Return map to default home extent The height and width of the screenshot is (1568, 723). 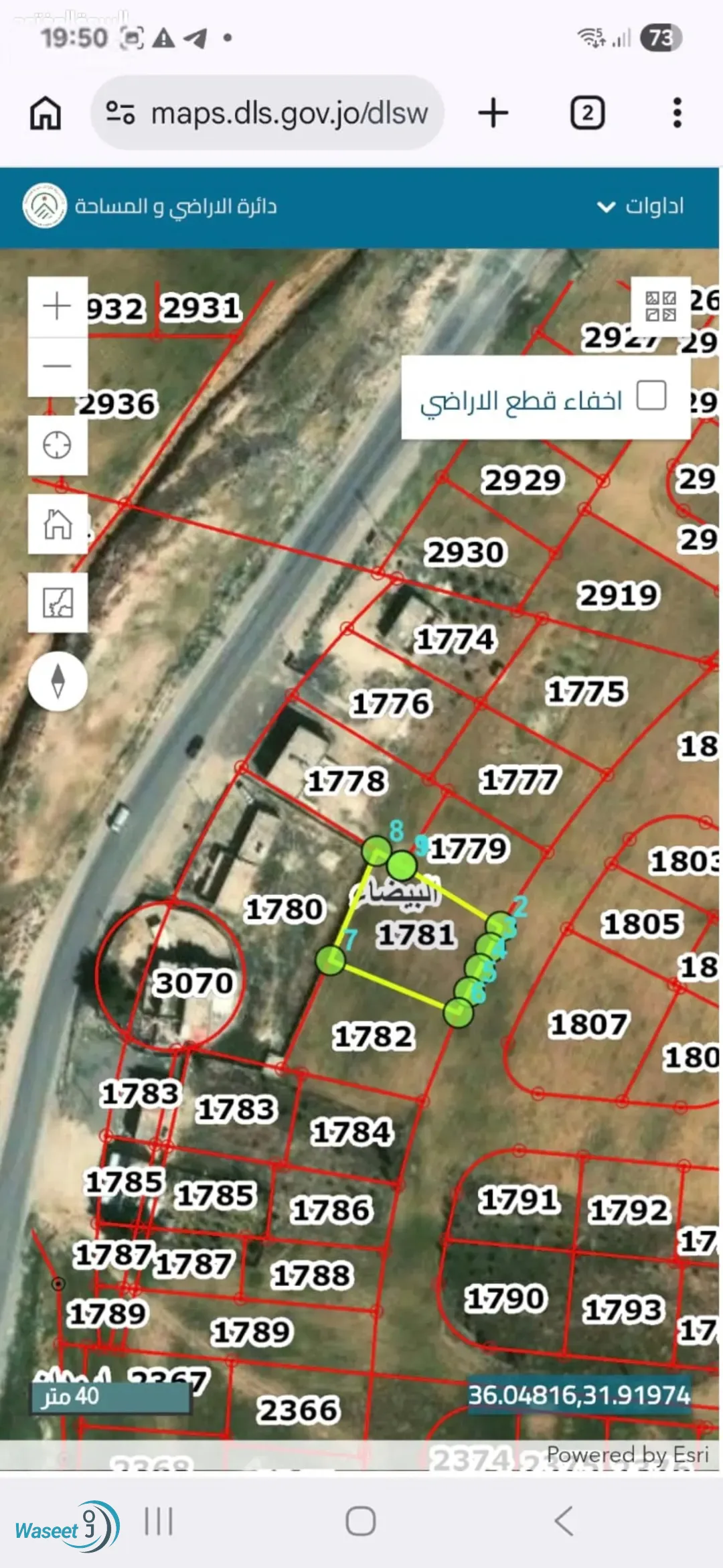point(58,524)
